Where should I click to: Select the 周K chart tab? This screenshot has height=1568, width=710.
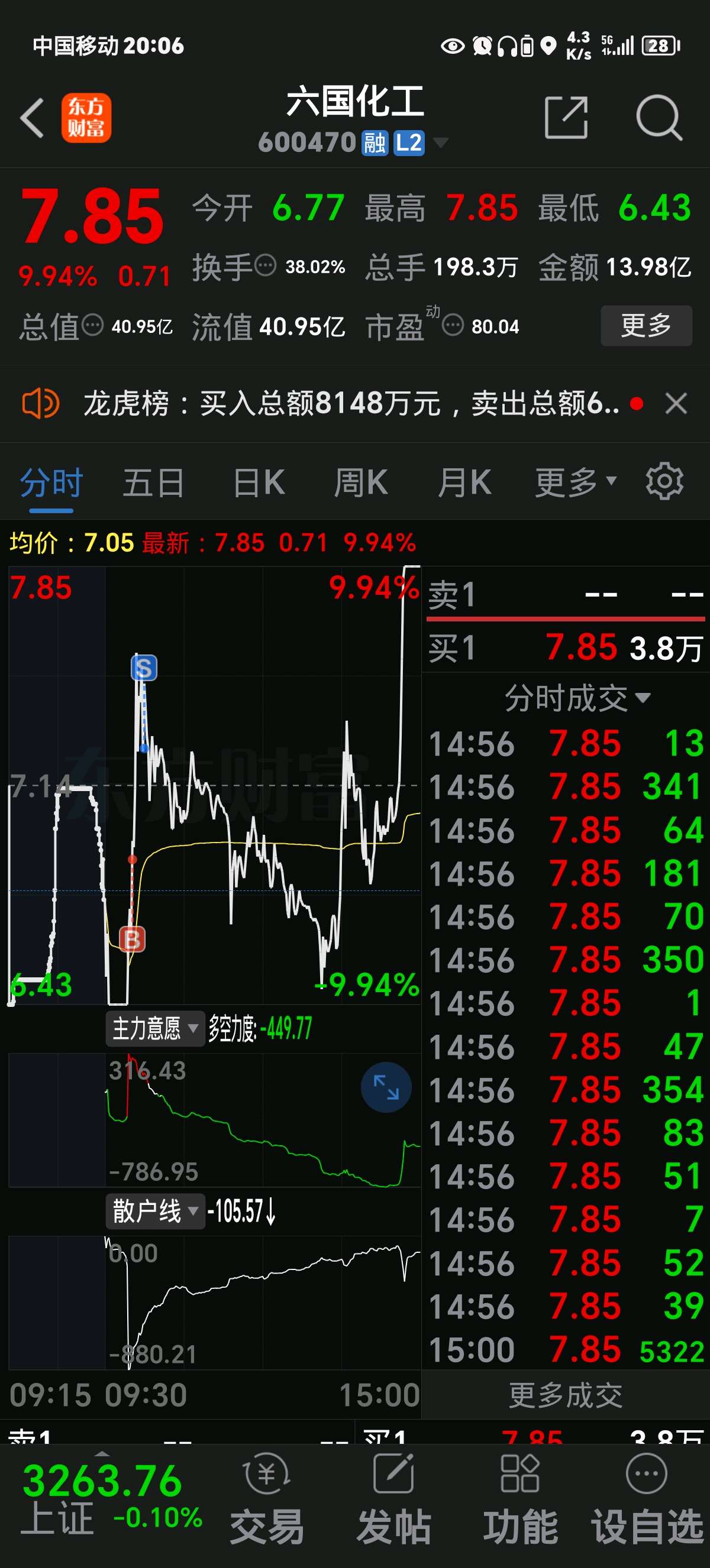point(361,482)
